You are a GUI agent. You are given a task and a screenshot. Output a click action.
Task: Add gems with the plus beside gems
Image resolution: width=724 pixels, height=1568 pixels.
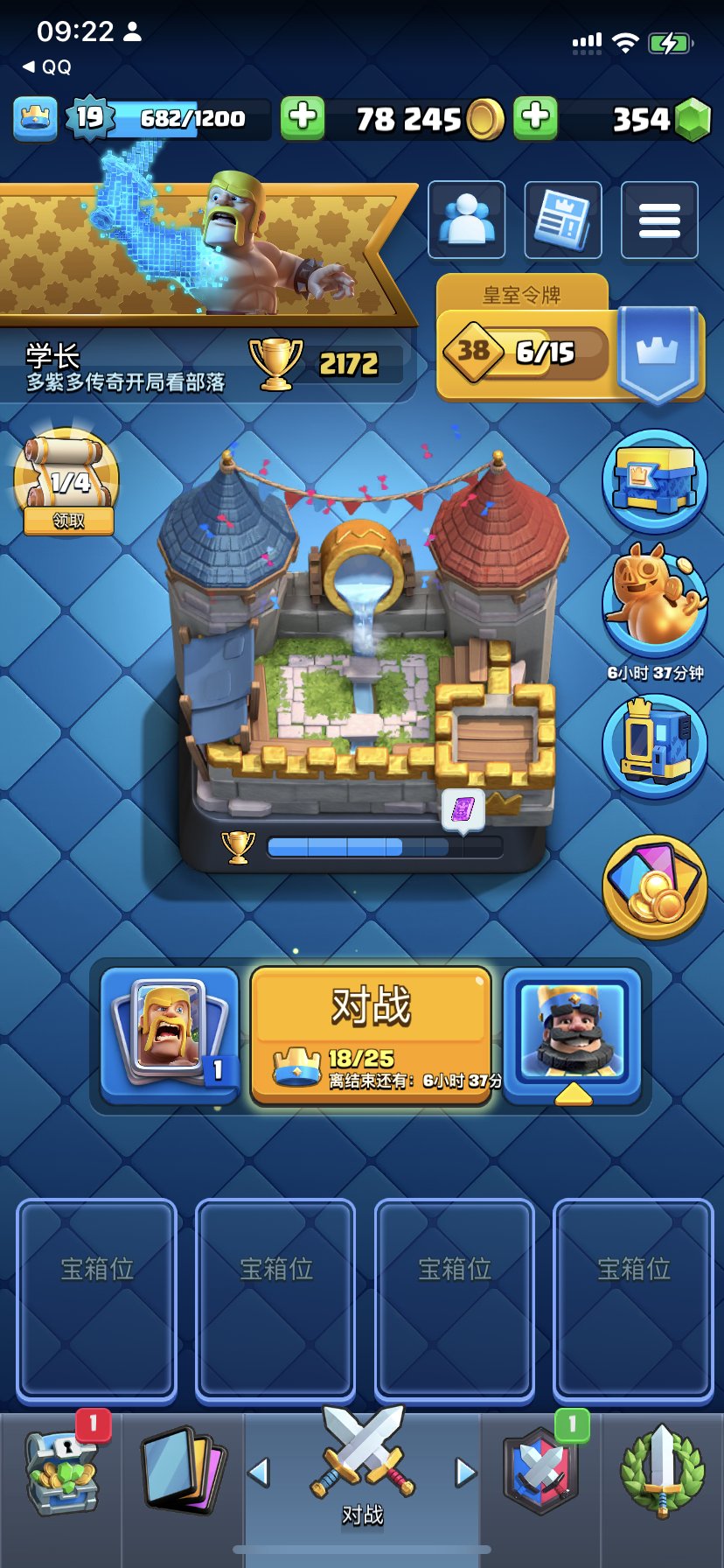(x=536, y=118)
